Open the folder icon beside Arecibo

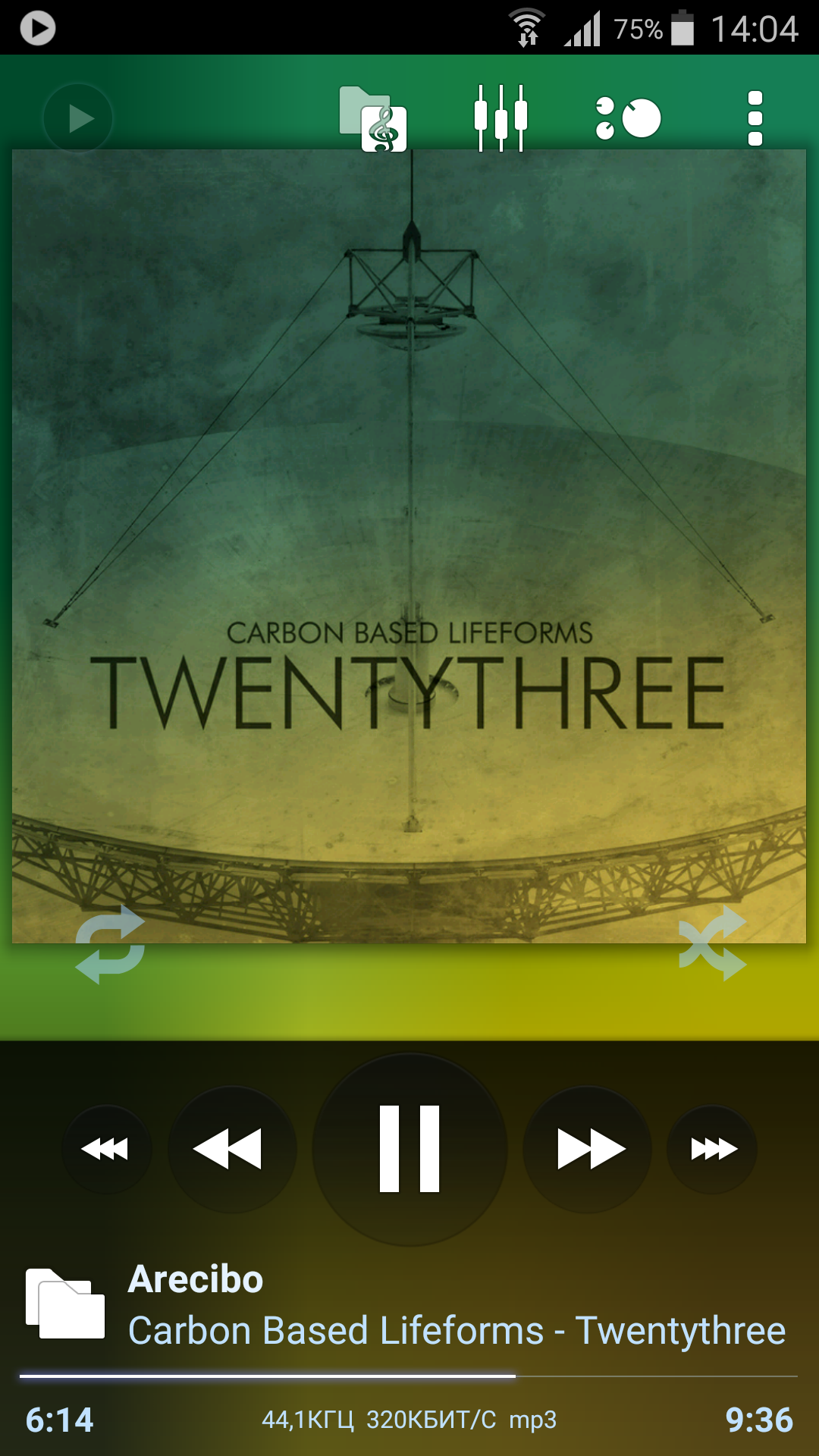65,1303
